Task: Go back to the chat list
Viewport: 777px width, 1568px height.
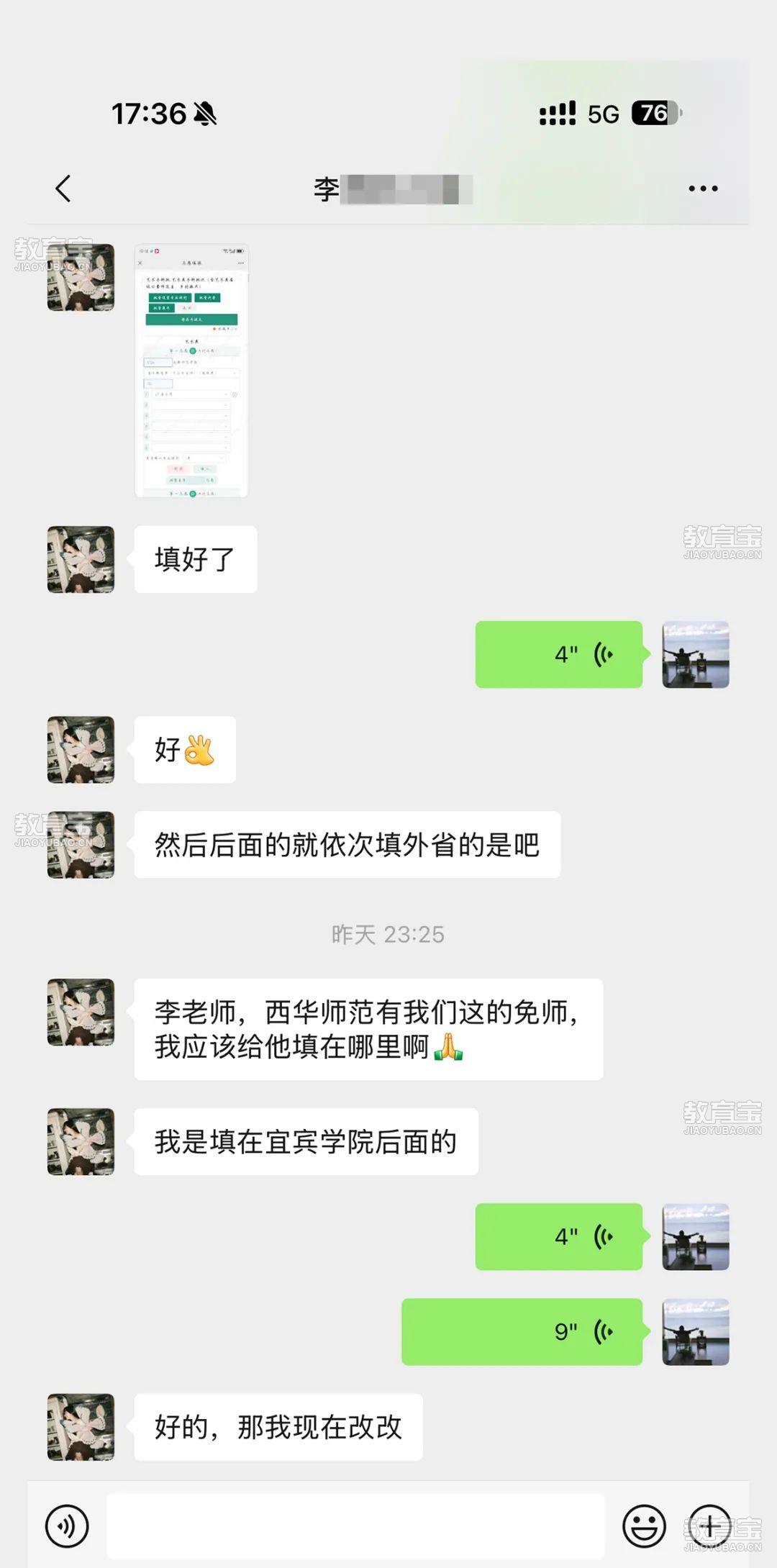Action: coord(63,189)
